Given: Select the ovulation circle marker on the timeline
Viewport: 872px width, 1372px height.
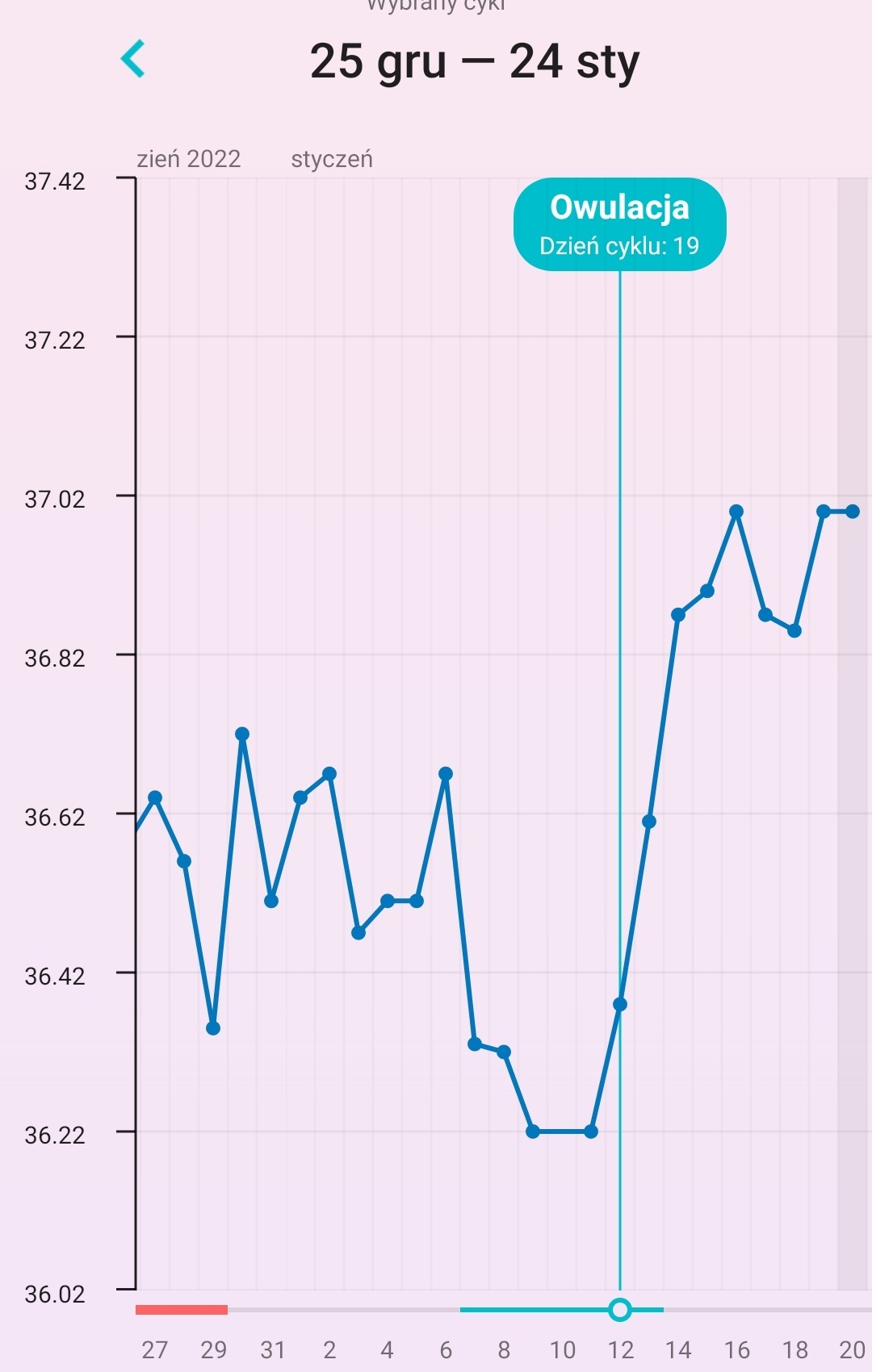Looking at the screenshot, I should coord(620,1309).
